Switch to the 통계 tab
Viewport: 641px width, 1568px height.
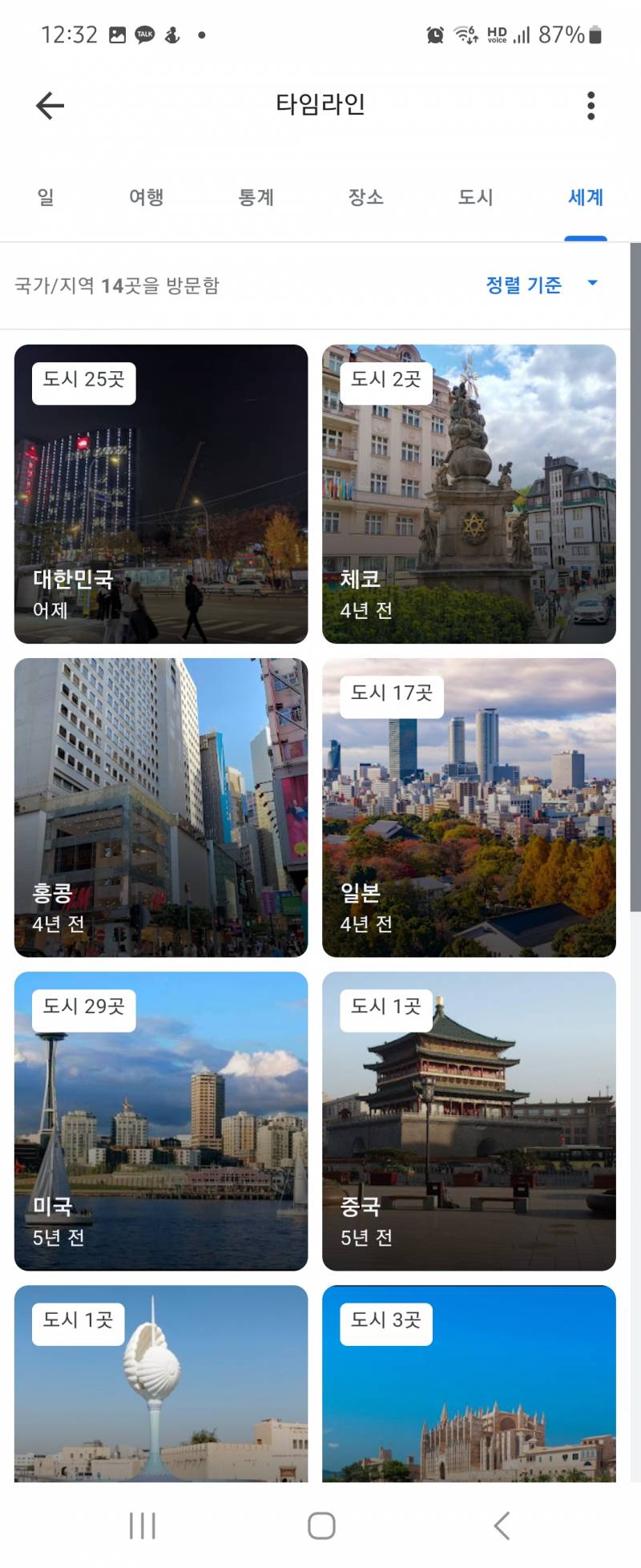pos(256,197)
